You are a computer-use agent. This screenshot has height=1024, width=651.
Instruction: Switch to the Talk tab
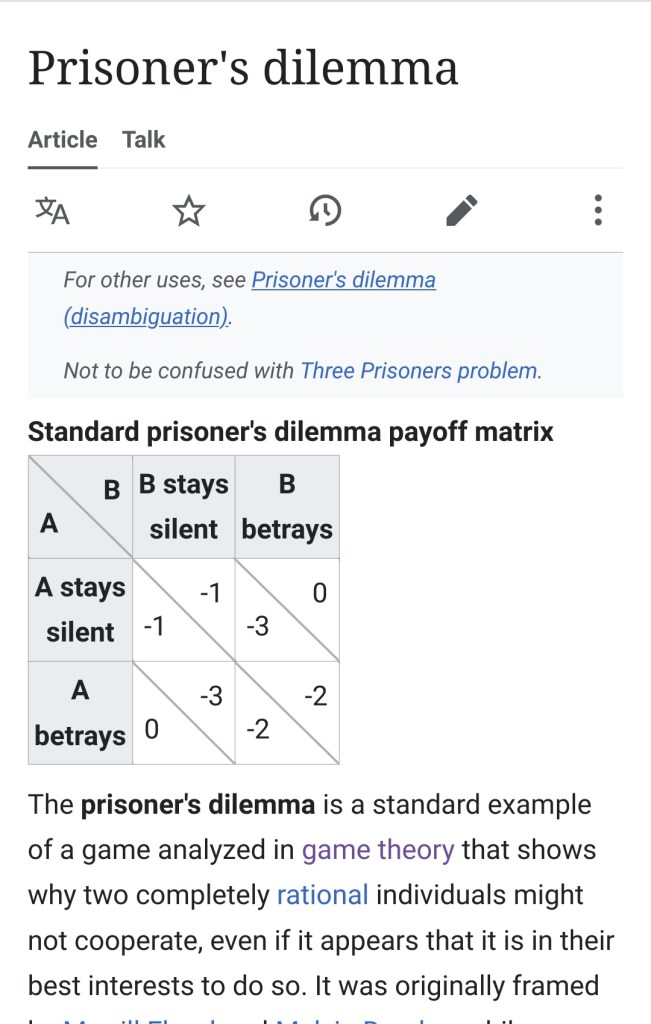tap(143, 140)
